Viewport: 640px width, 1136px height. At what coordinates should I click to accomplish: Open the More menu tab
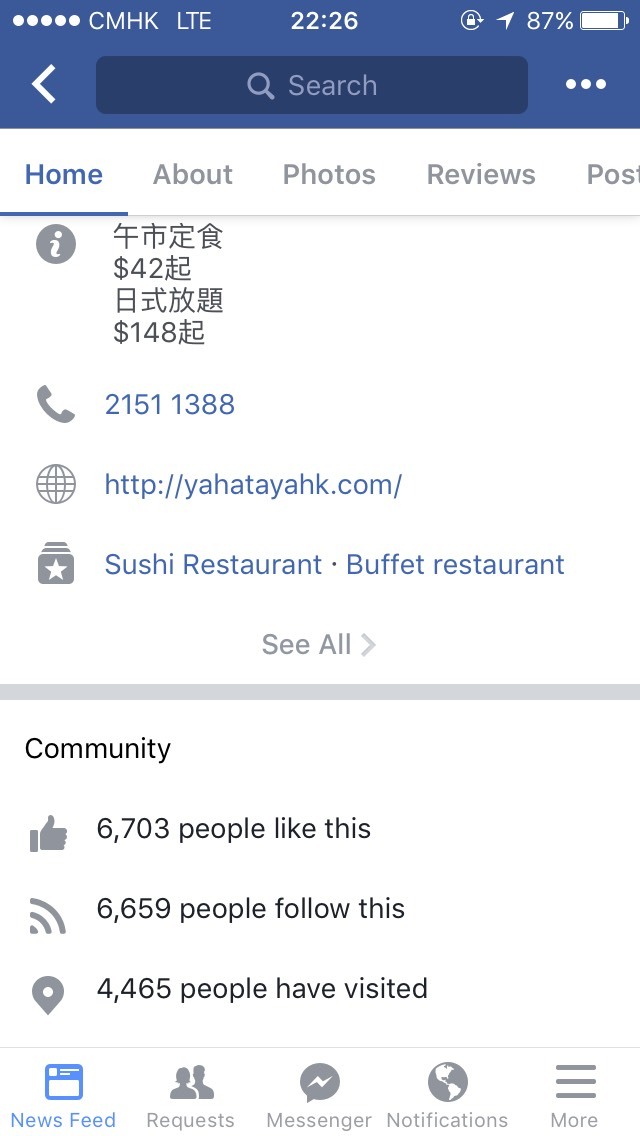pyautogui.click(x=575, y=1096)
